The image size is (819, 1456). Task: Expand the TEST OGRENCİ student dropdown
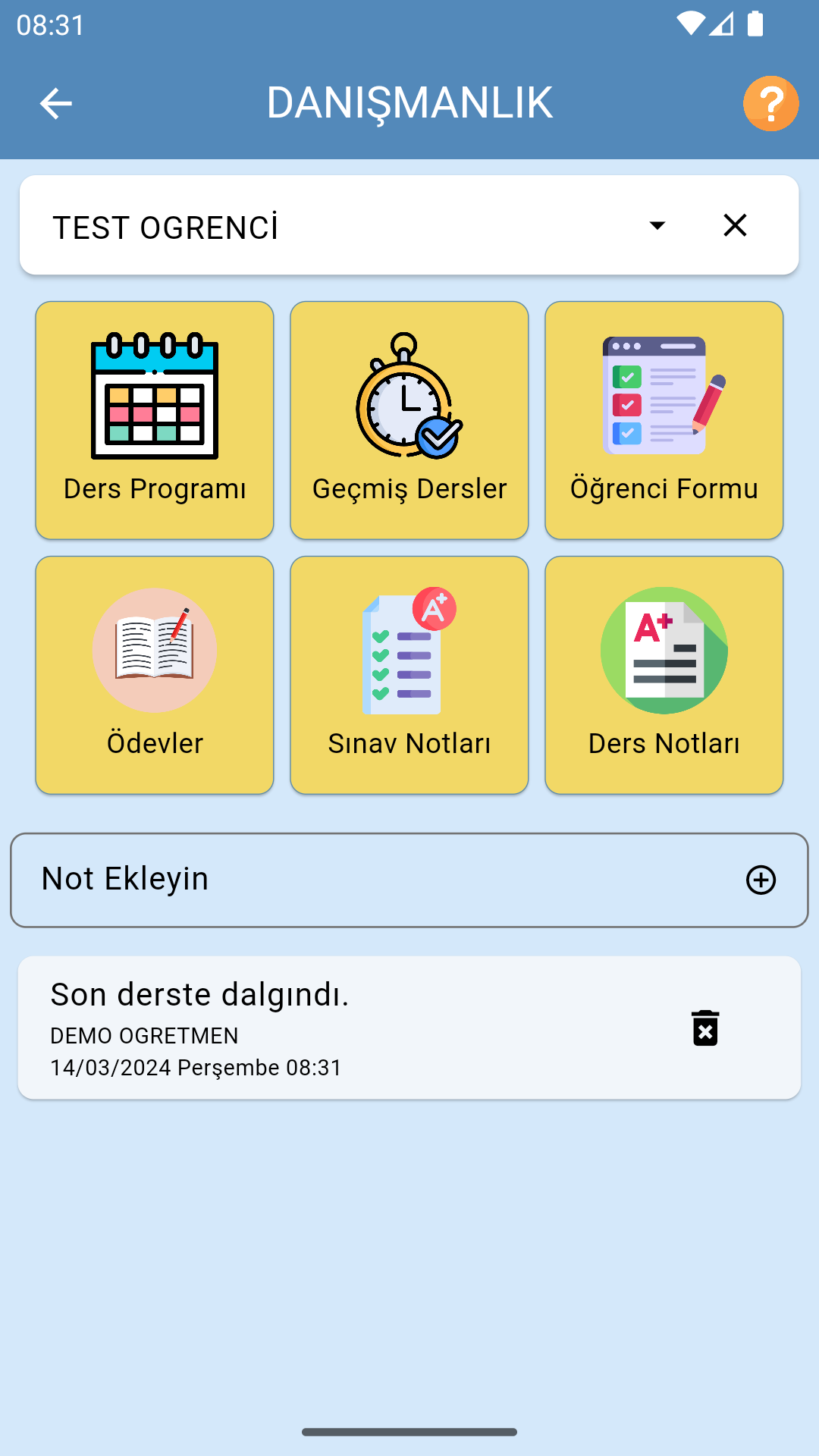tap(657, 226)
